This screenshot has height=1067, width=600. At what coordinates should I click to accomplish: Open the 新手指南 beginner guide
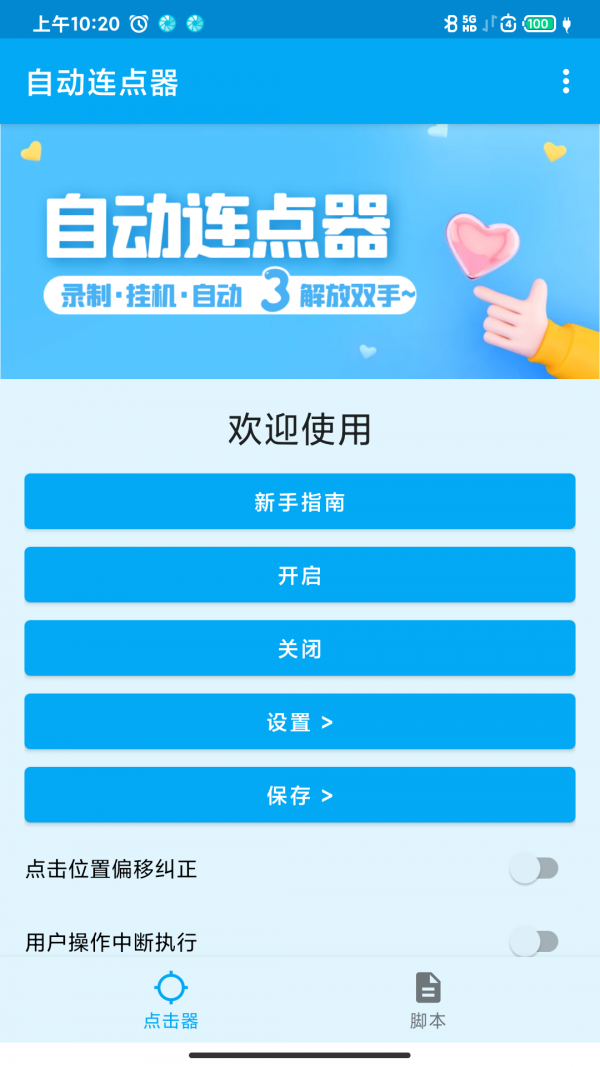300,501
